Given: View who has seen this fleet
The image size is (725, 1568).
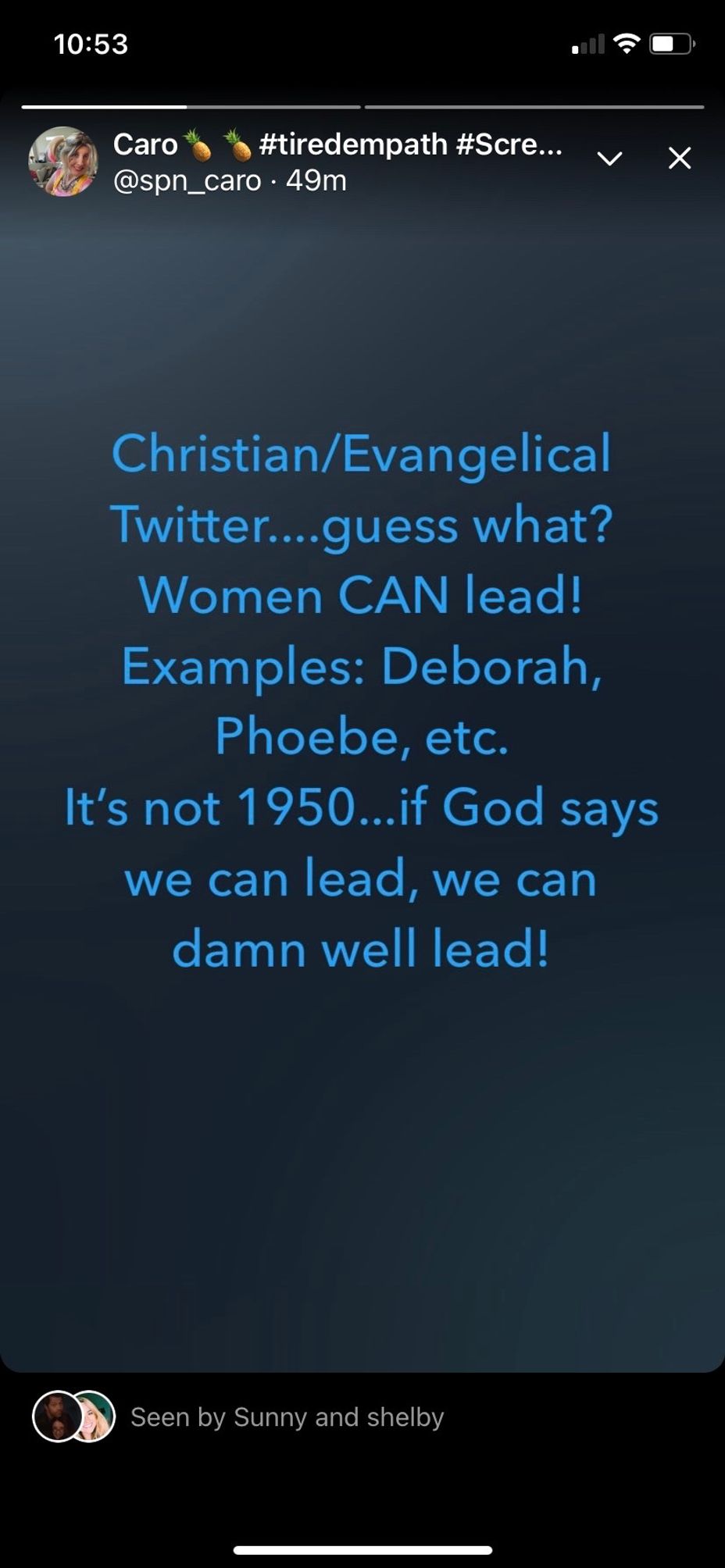Looking at the screenshot, I should tap(286, 1417).
